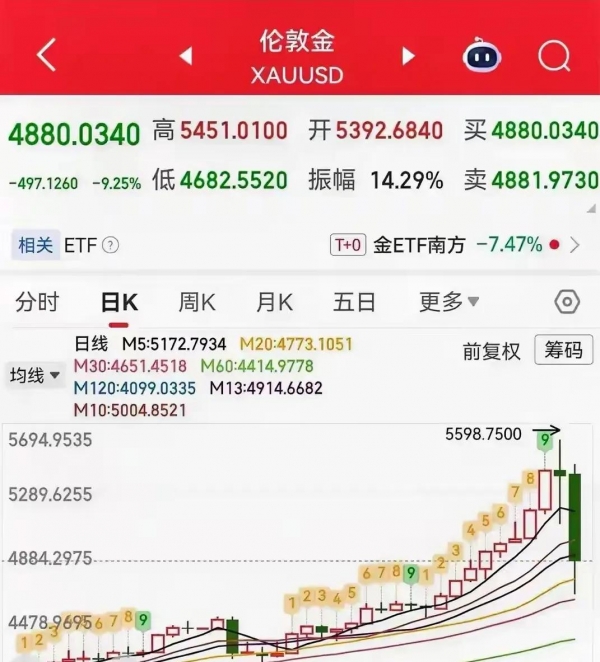Open the search magnifier
The image size is (600, 662).
coord(553,56)
